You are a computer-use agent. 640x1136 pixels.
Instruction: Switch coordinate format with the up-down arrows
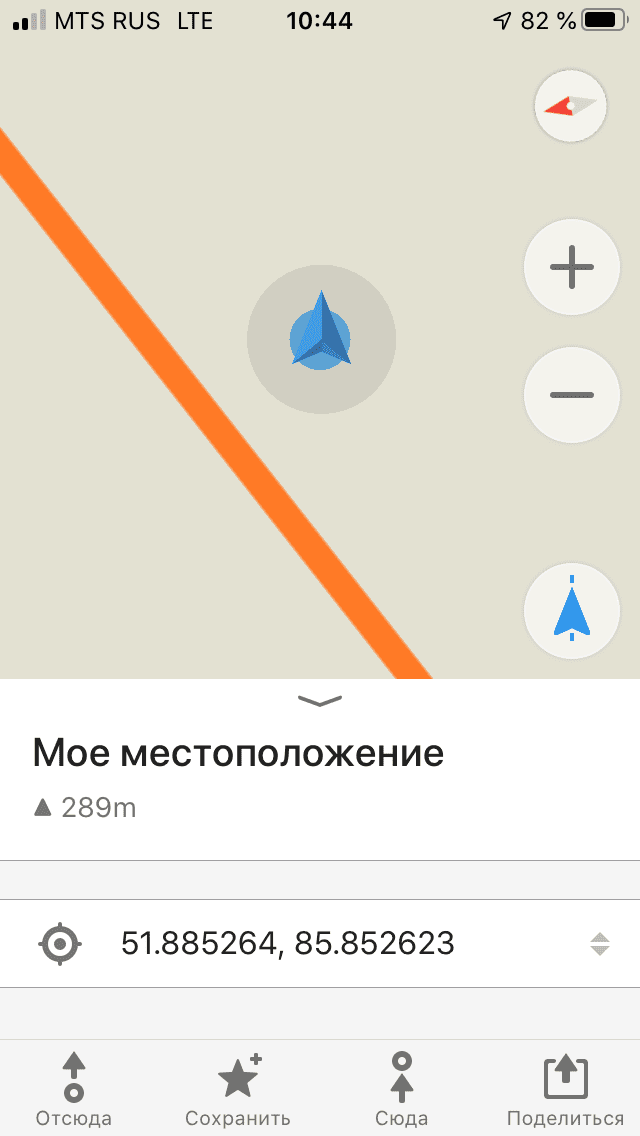599,943
